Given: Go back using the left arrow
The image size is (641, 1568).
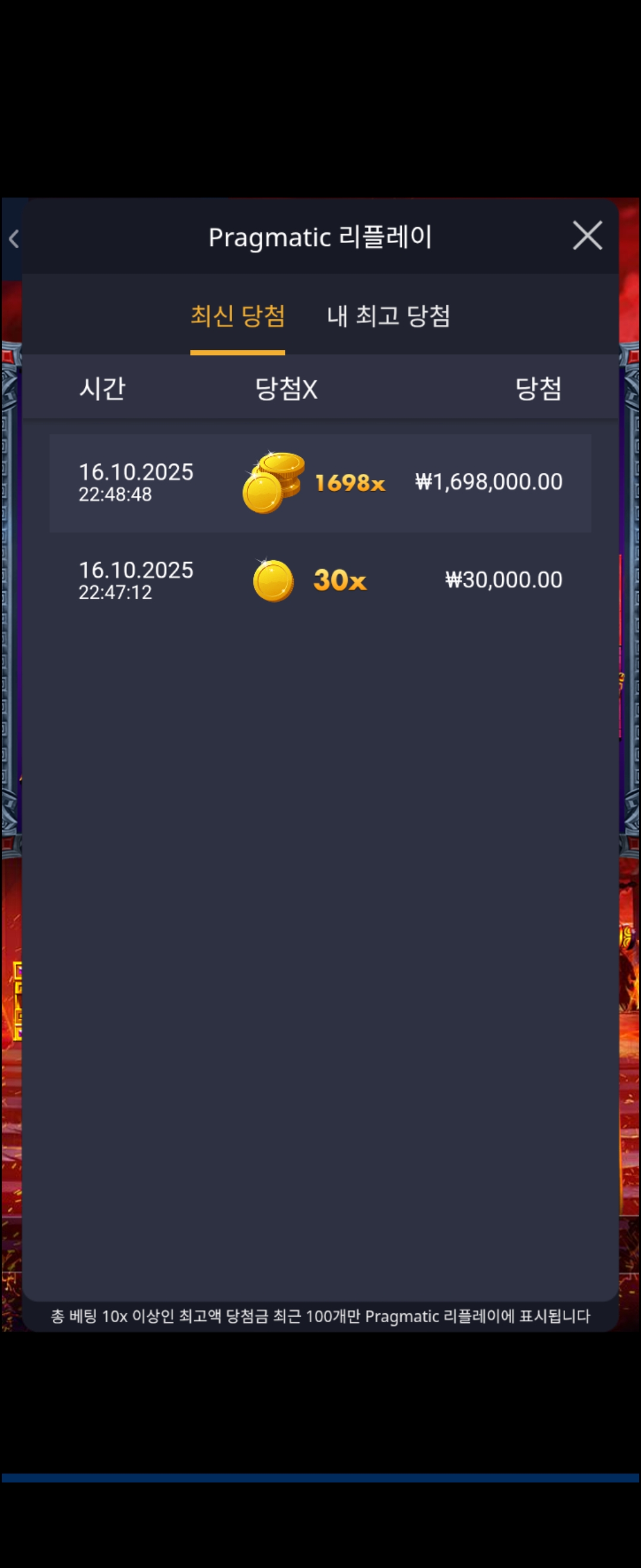Looking at the screenshot, I should (x=14, y=239).
